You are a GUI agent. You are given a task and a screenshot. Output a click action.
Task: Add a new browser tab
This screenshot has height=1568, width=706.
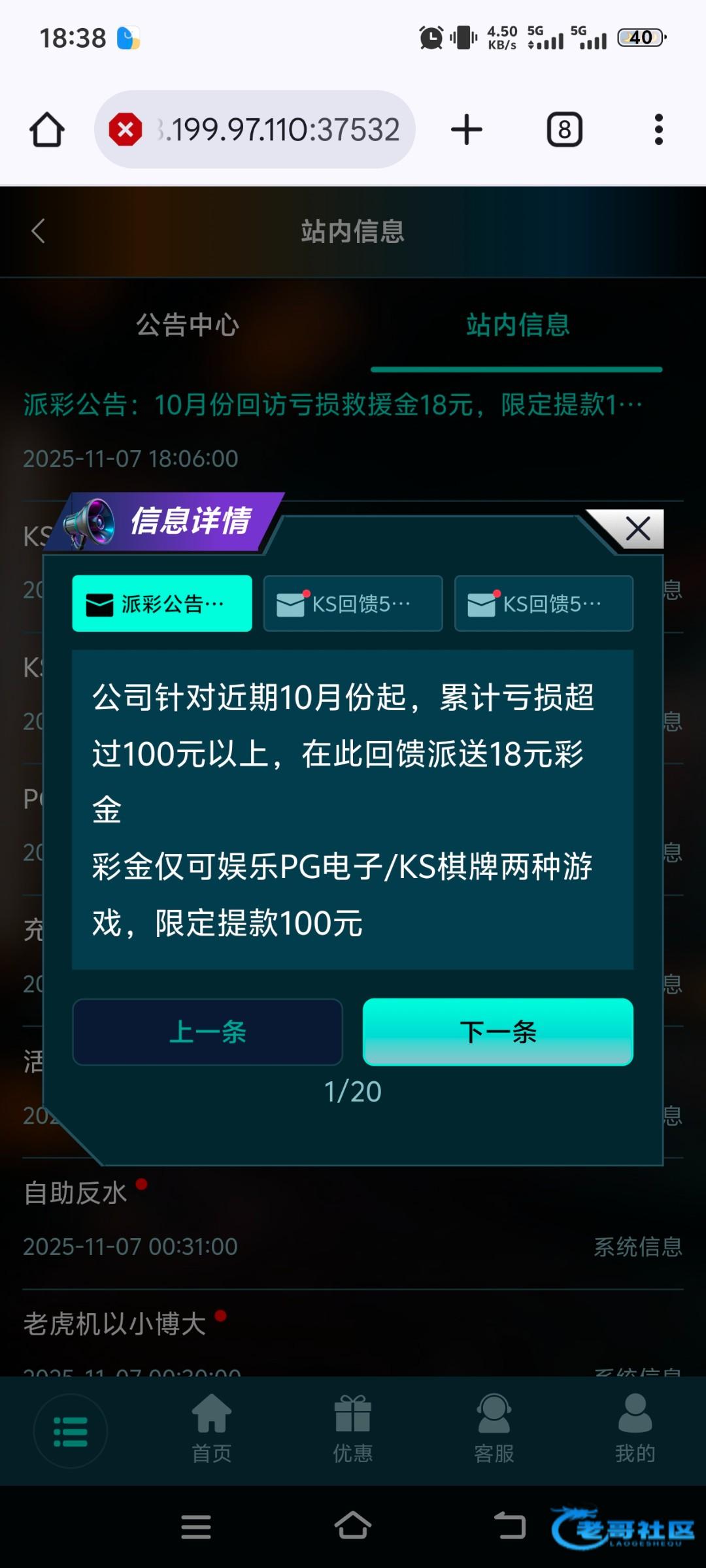coord(467,129)
